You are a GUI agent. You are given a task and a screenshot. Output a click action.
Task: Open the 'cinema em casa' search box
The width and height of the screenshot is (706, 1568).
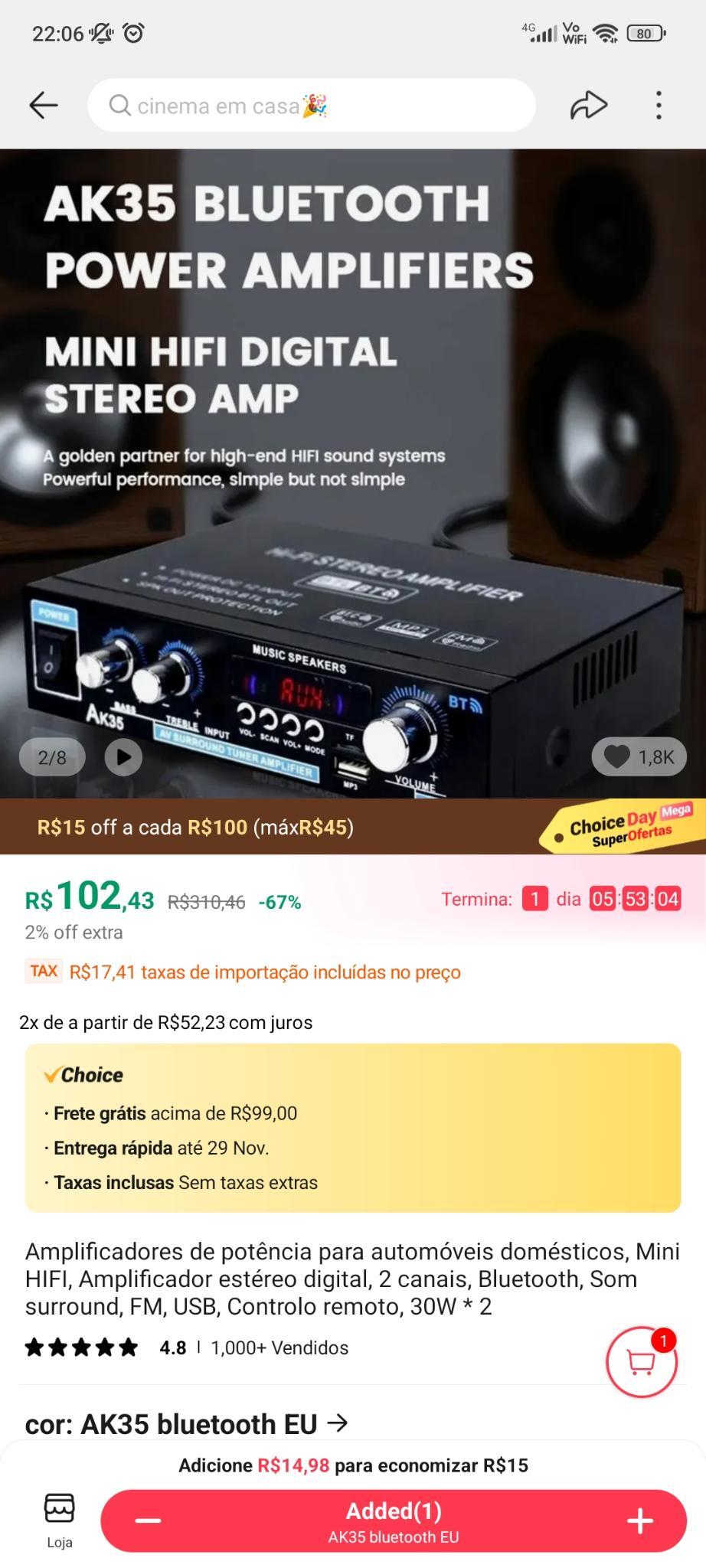(x=312, y=105)
